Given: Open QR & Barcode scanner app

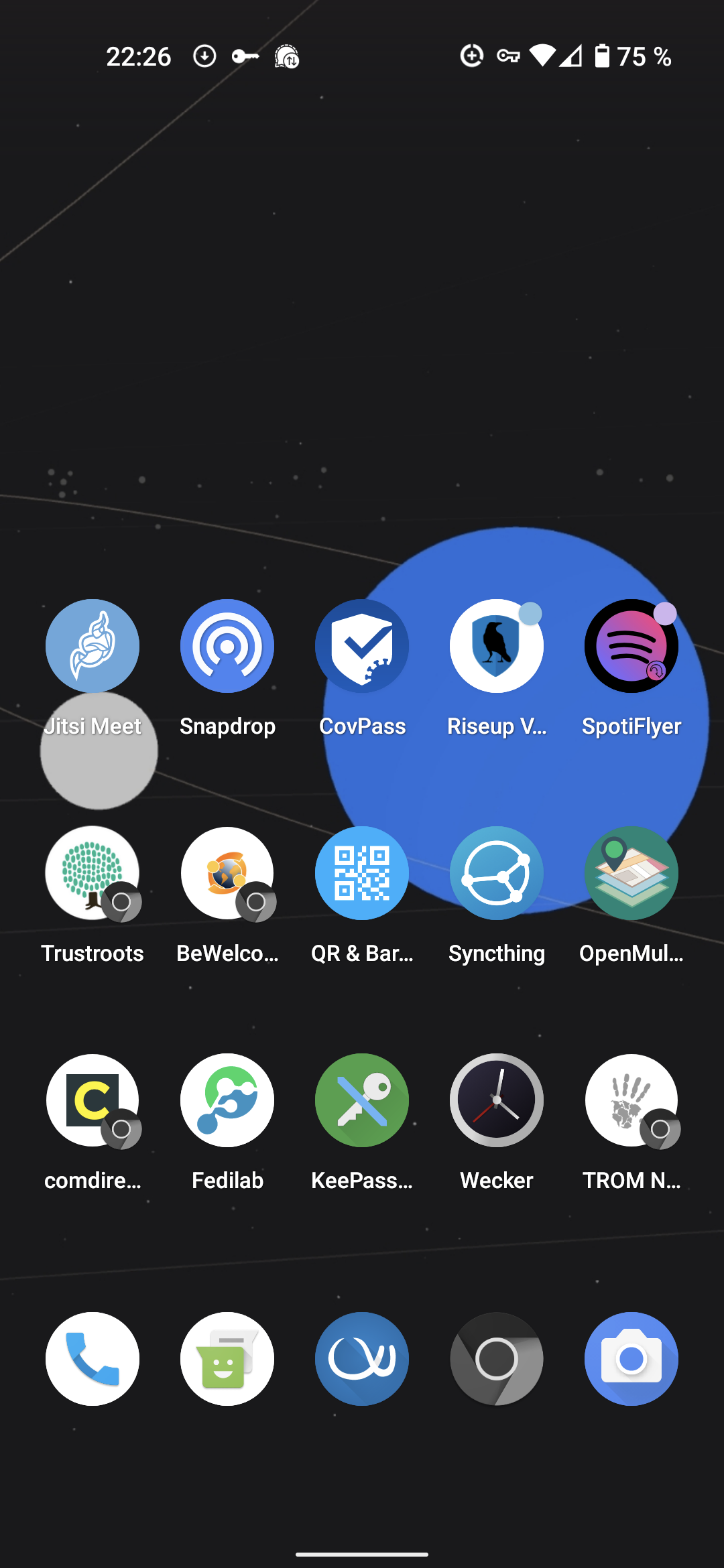Looking at the screenshot, I should coord(362,872).
